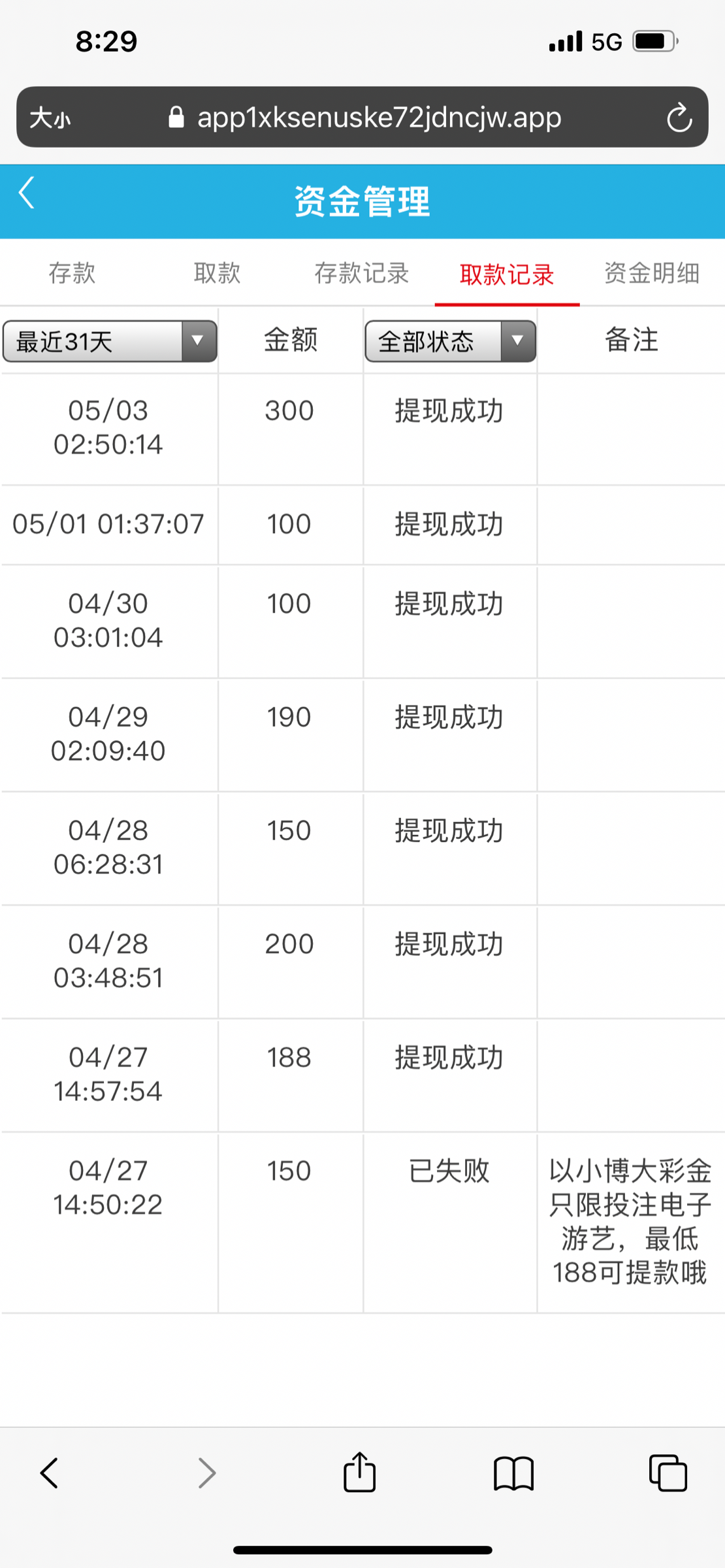Open Safari bookmarks

click(514, 1473)
